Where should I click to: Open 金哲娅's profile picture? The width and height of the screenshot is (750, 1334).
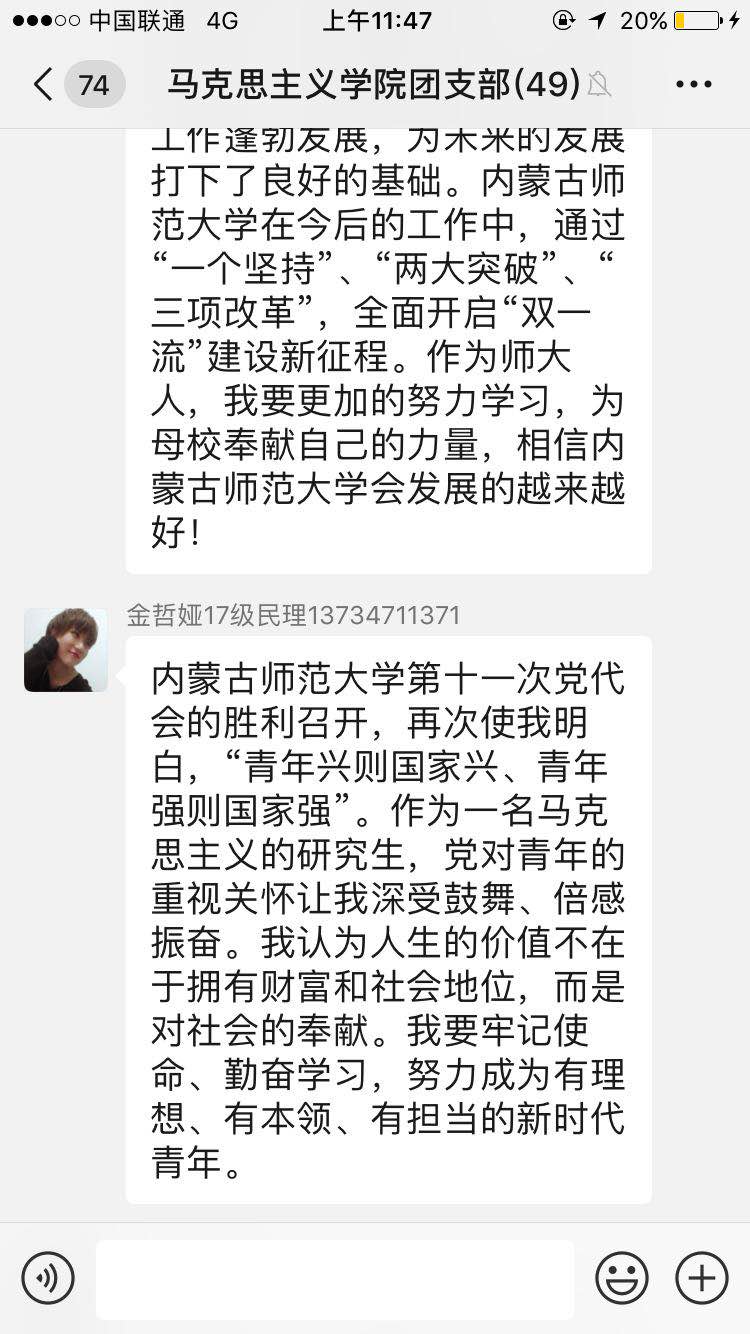(66, 650)
